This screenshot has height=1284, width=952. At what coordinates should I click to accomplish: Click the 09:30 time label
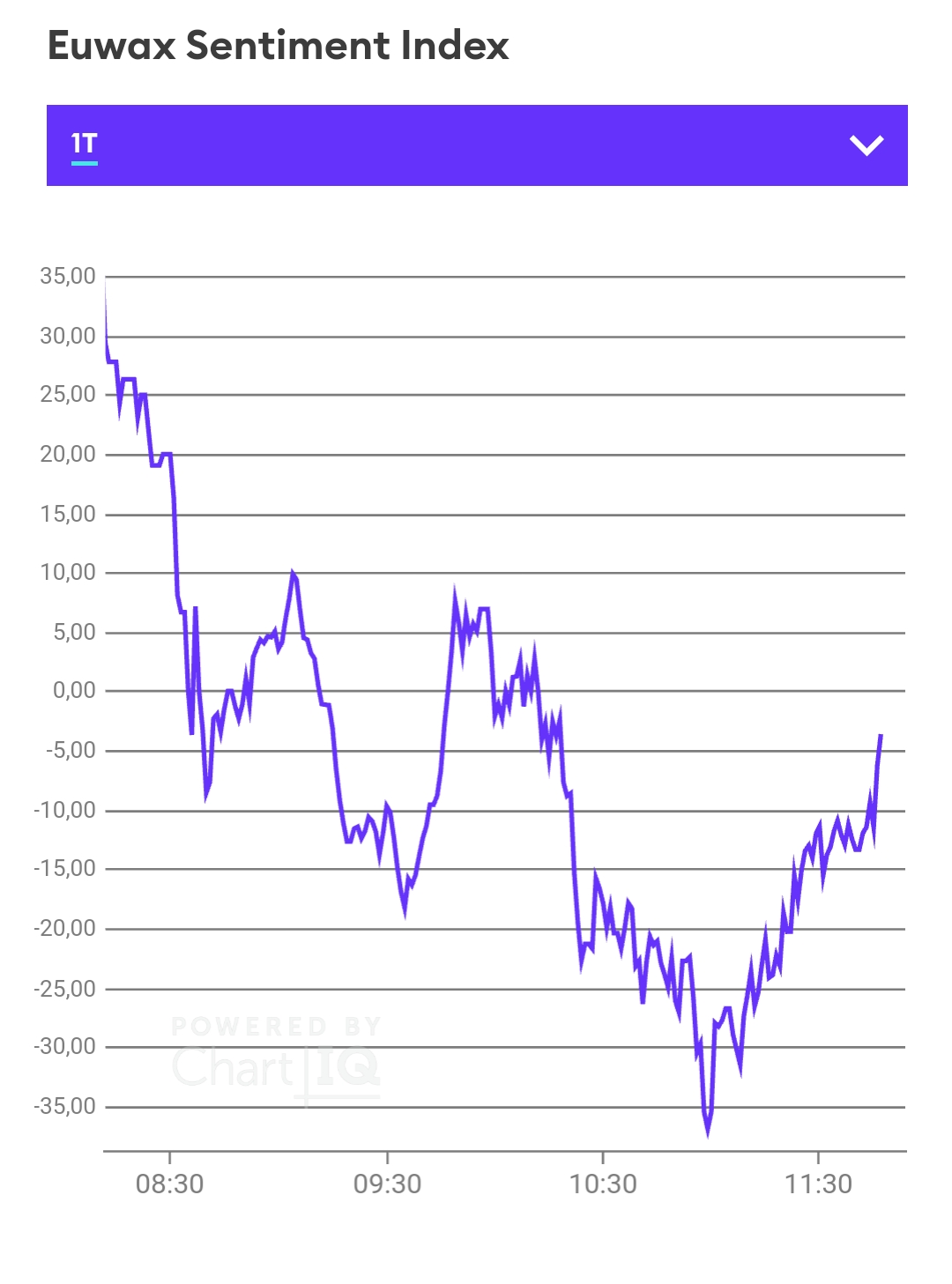pos(388,1183)
